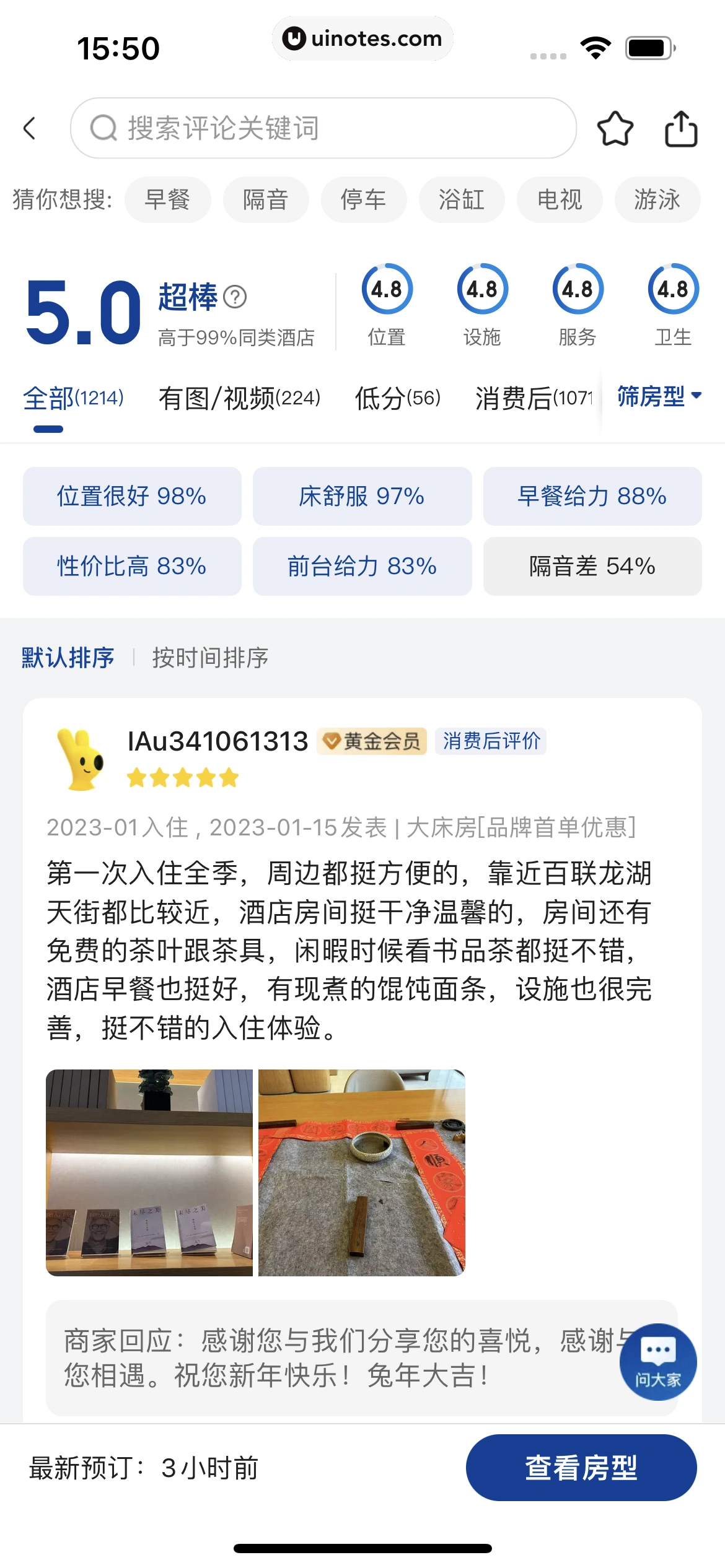Enable the 床舒服 97% filter

[362, 496]
